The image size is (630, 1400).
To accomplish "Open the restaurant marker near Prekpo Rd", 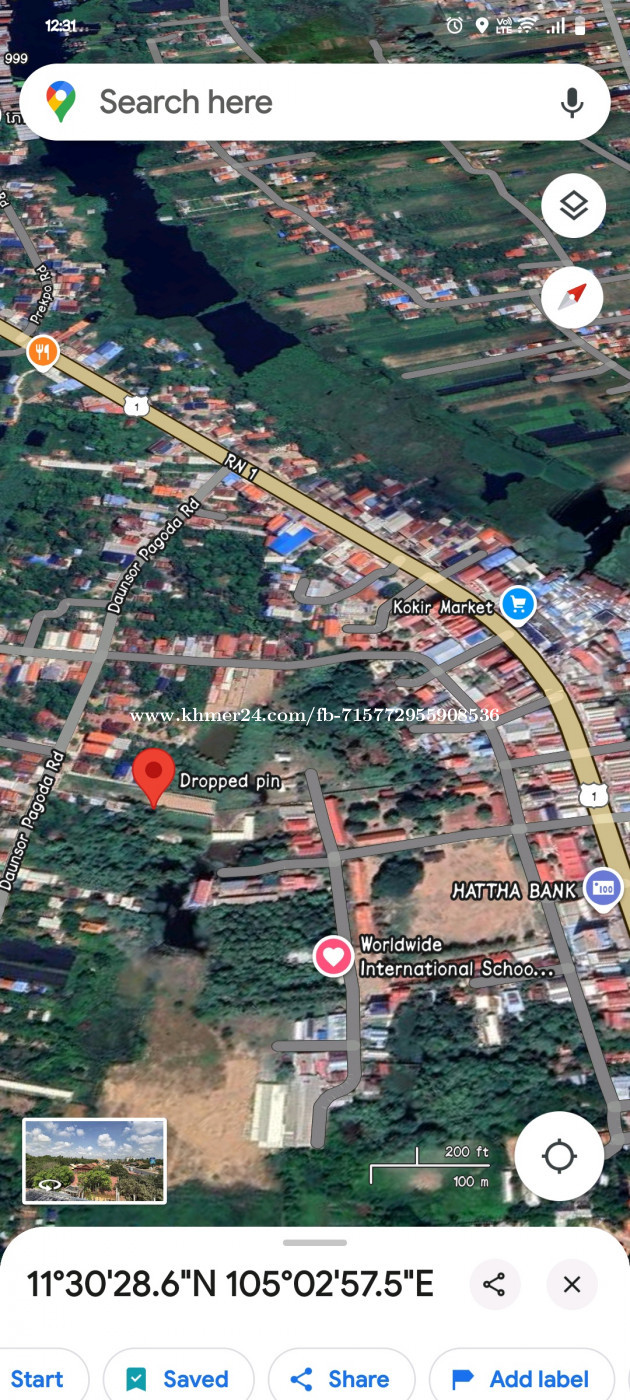I will pos(42,353).
